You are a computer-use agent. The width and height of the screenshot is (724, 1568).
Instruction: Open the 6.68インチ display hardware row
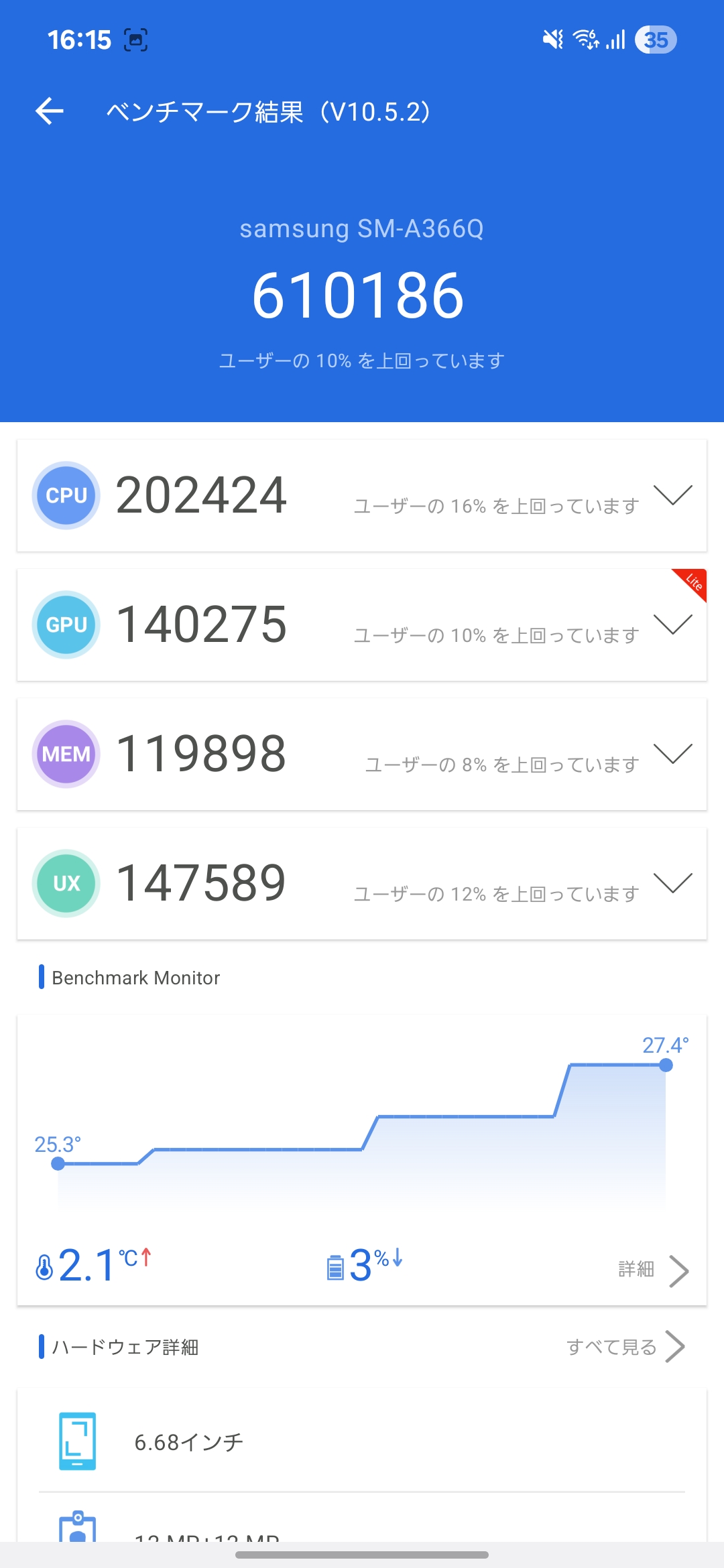362,1442
